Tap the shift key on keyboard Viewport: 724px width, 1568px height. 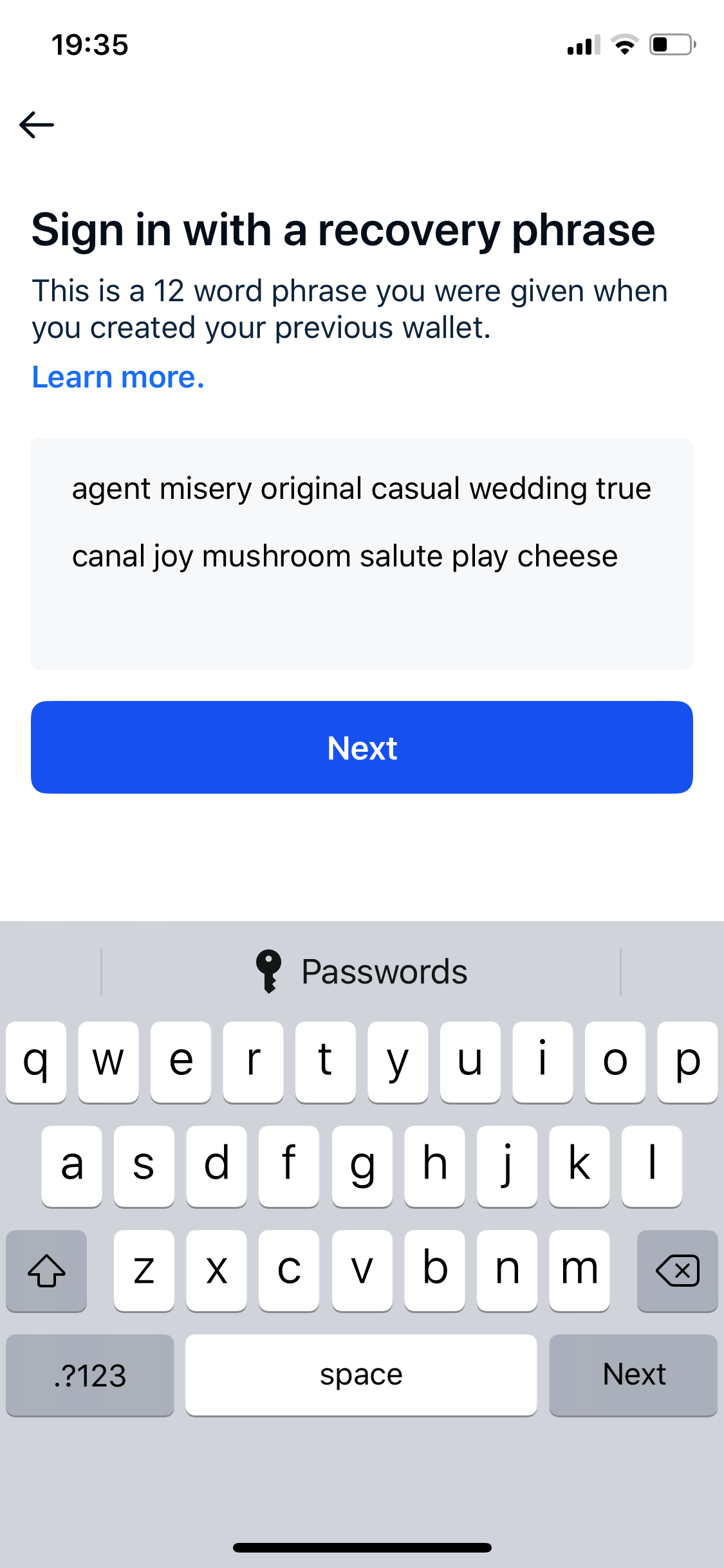(46, 1271)
